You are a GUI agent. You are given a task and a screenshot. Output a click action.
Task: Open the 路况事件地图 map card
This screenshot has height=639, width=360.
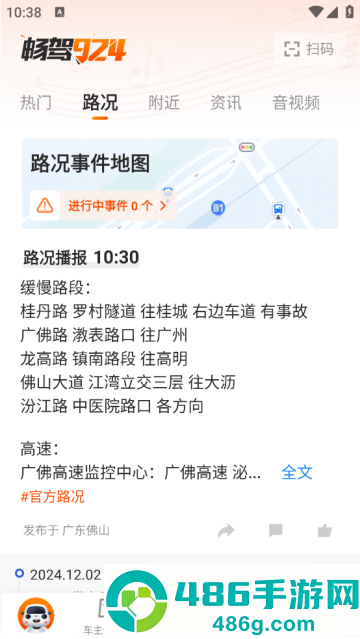coord(180,183)
